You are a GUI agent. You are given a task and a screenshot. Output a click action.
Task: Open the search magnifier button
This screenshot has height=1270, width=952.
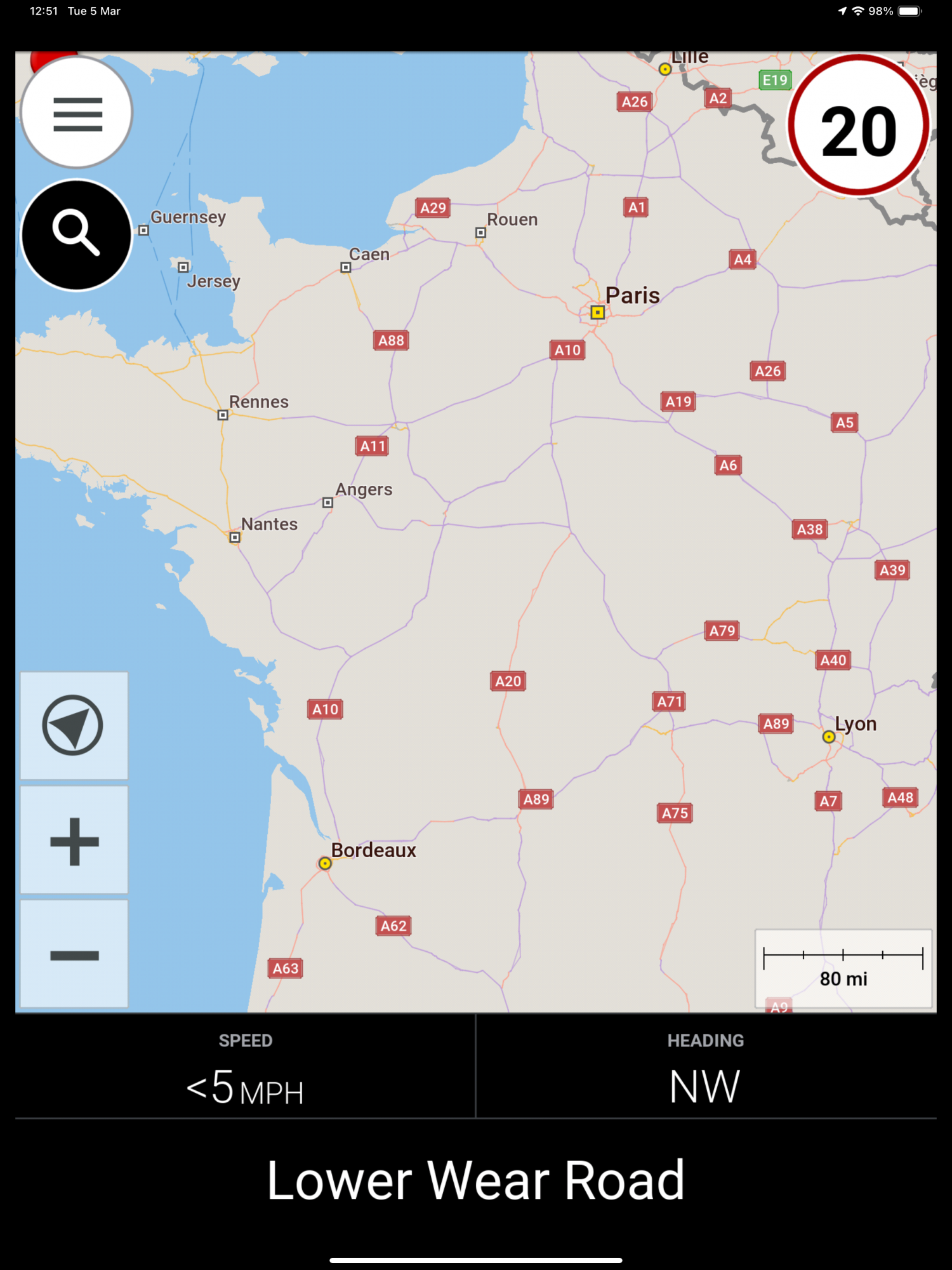click(77, 235)
